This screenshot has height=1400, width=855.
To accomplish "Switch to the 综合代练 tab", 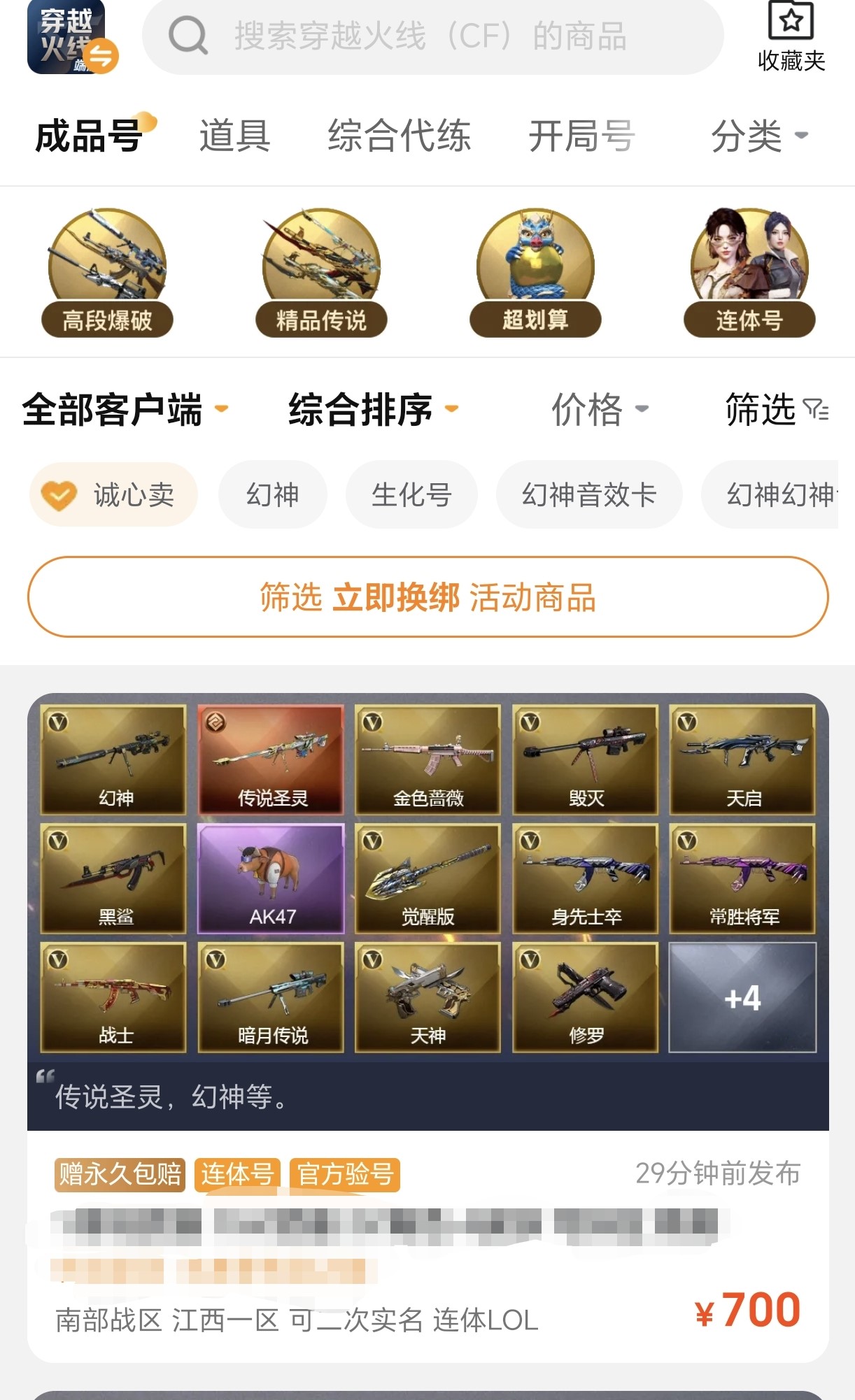I will (399, 136).
